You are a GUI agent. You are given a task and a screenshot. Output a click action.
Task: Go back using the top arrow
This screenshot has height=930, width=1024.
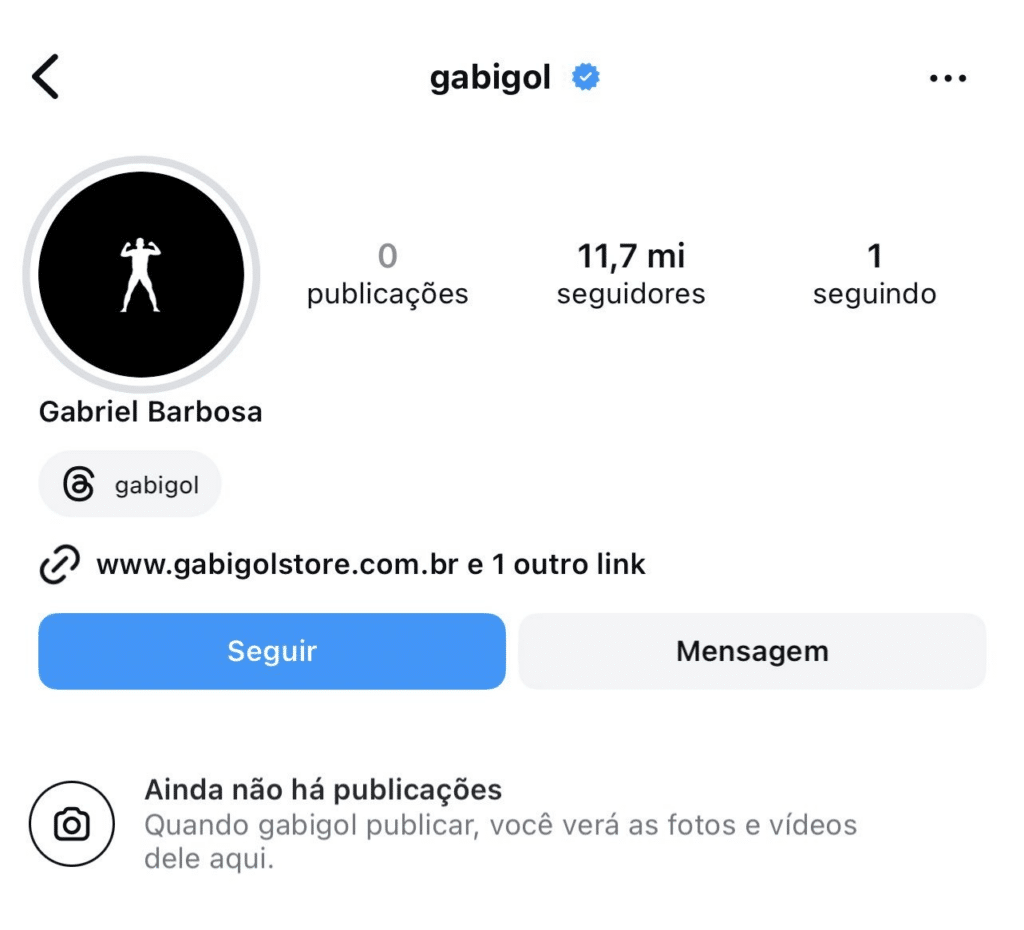coord(46,77)
